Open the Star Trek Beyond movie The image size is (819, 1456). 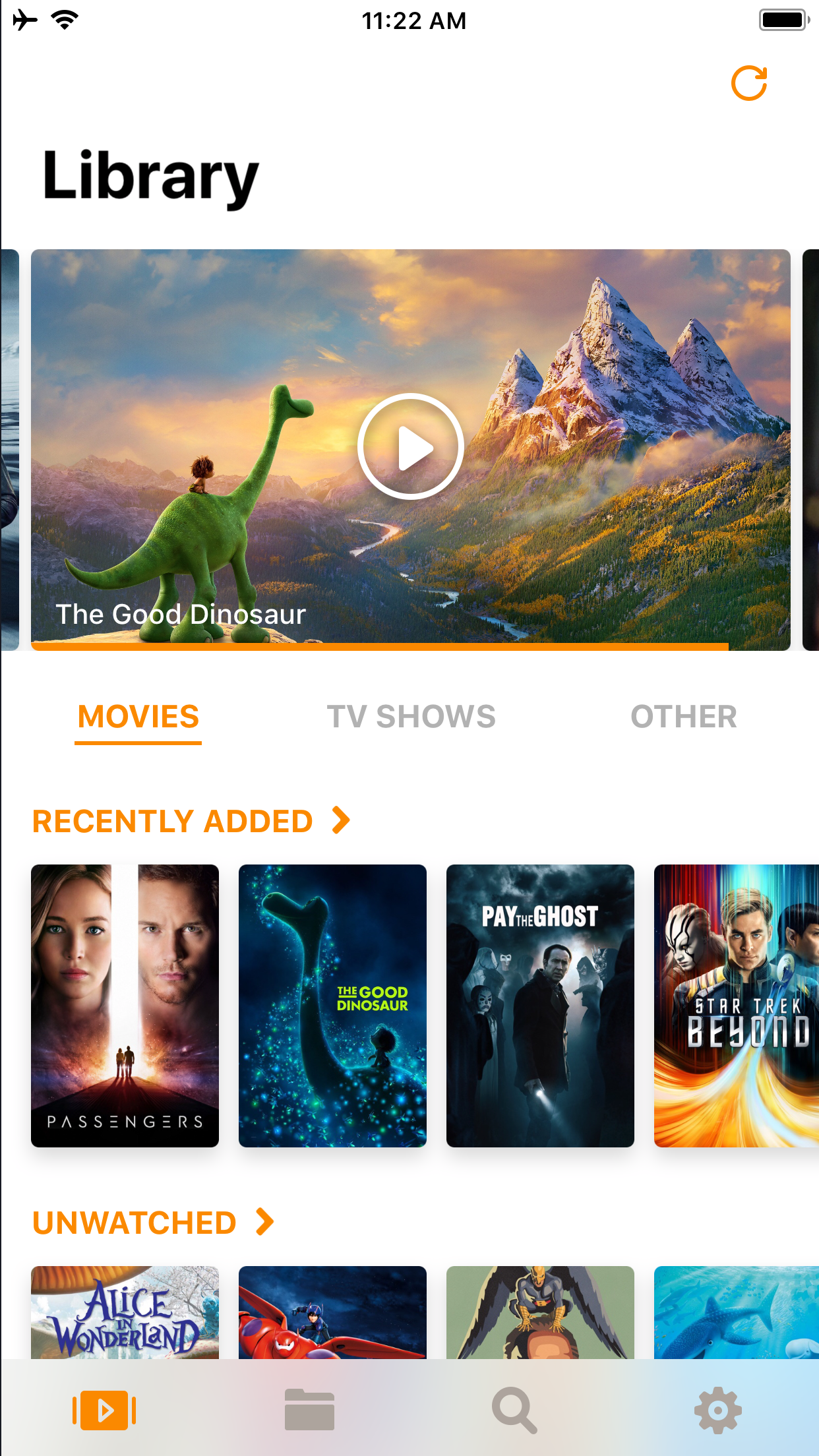tap(737, 1006)
